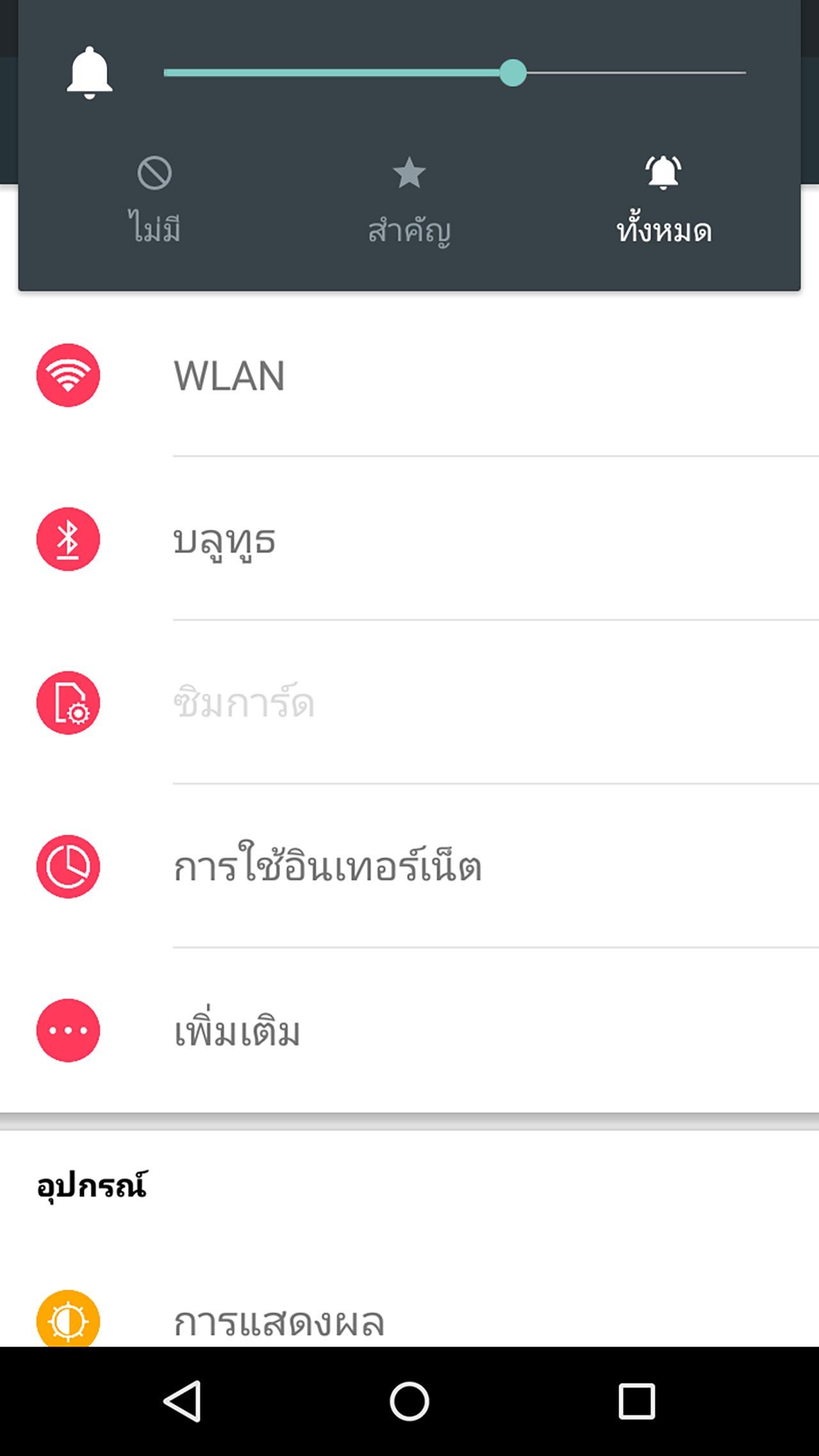Go to the home screen
The width and height of the screenshot is (819, 1456).
(x=409, y=1401)
